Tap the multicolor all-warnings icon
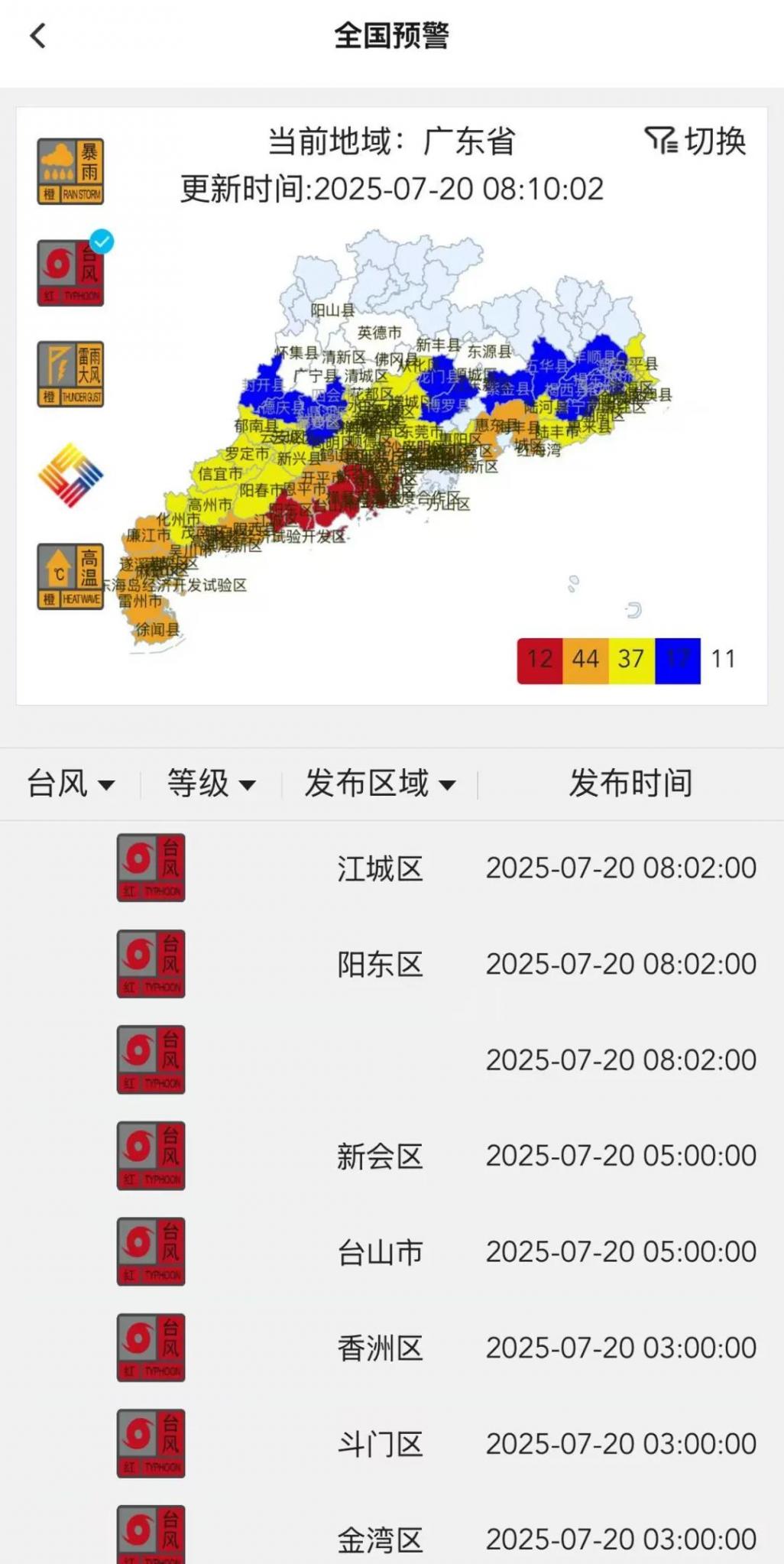 pyautogui.click(x=70, y=475)
